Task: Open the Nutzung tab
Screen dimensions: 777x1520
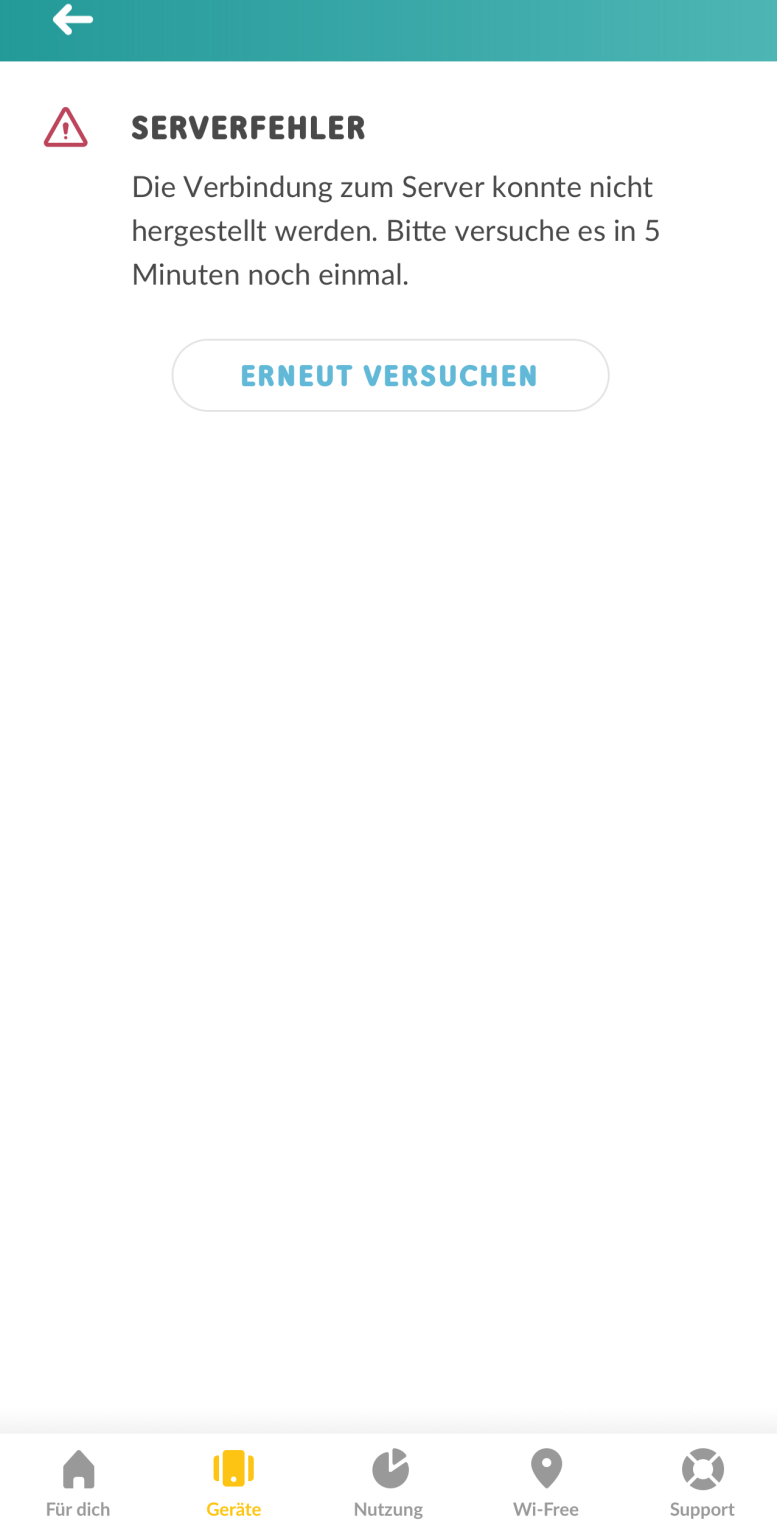Action: click(389, 1482)
